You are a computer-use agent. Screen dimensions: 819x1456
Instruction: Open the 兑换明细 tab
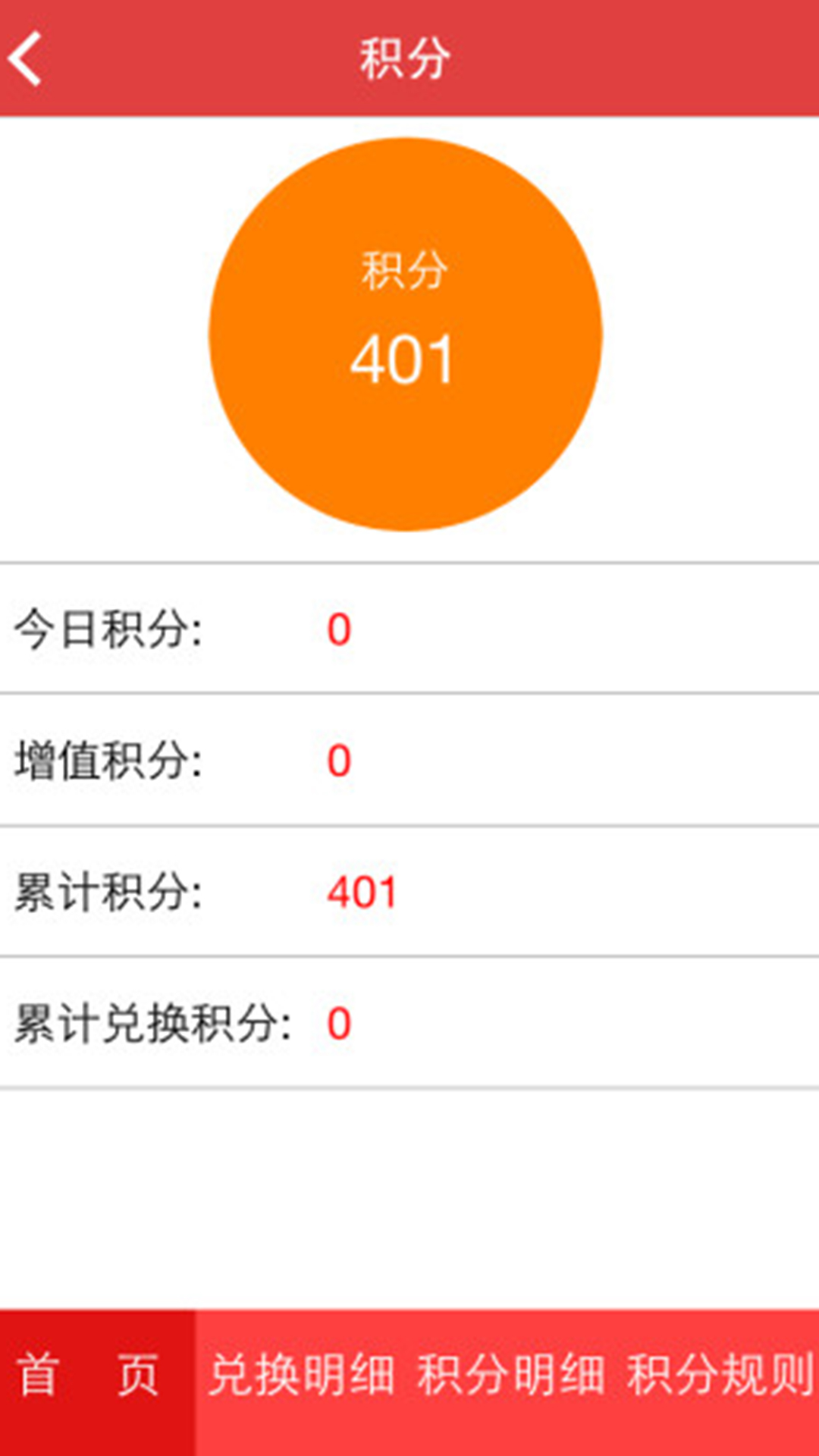(302, 1375)
